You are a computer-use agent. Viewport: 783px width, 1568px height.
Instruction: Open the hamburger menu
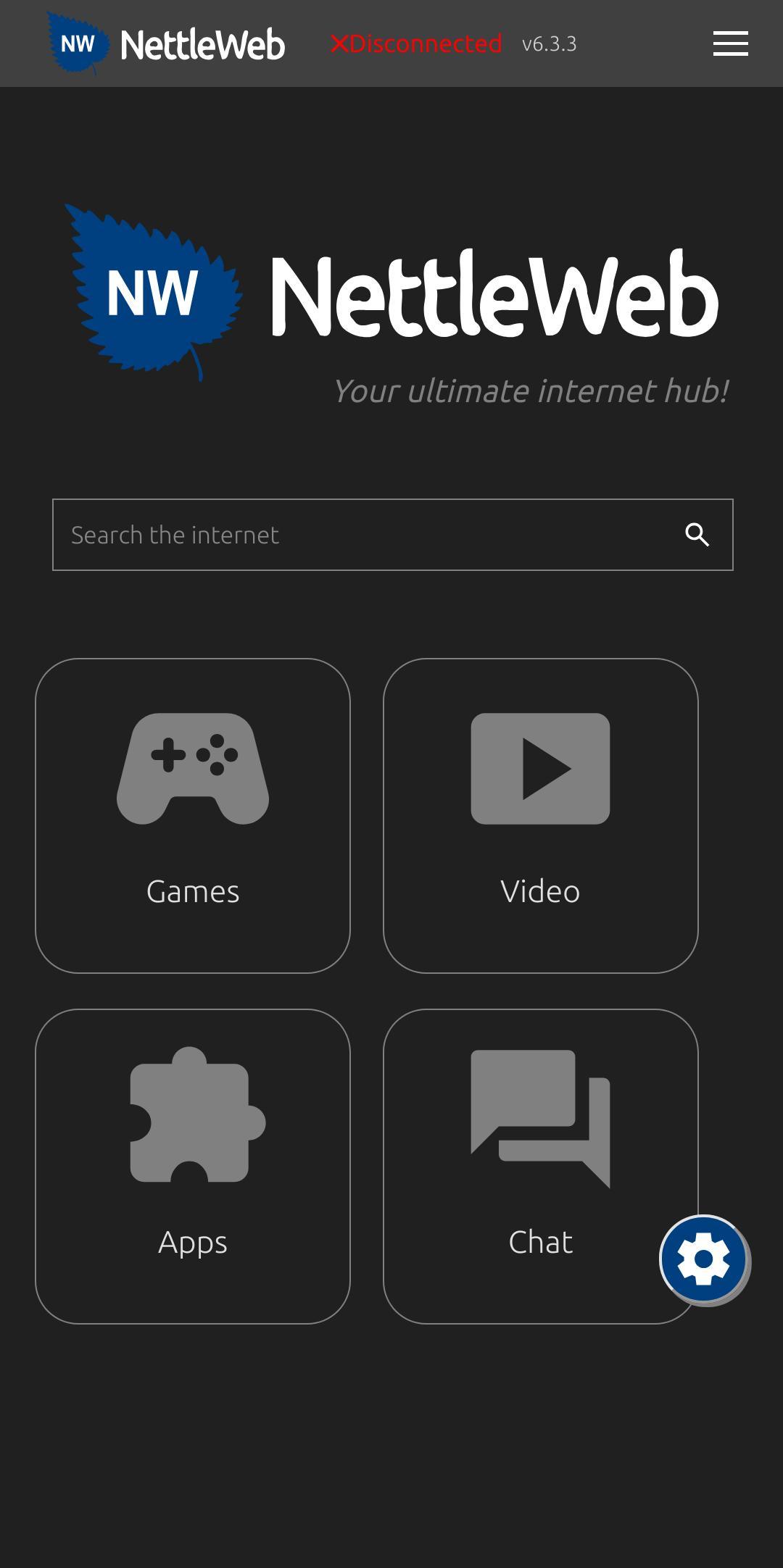[730, 43]
